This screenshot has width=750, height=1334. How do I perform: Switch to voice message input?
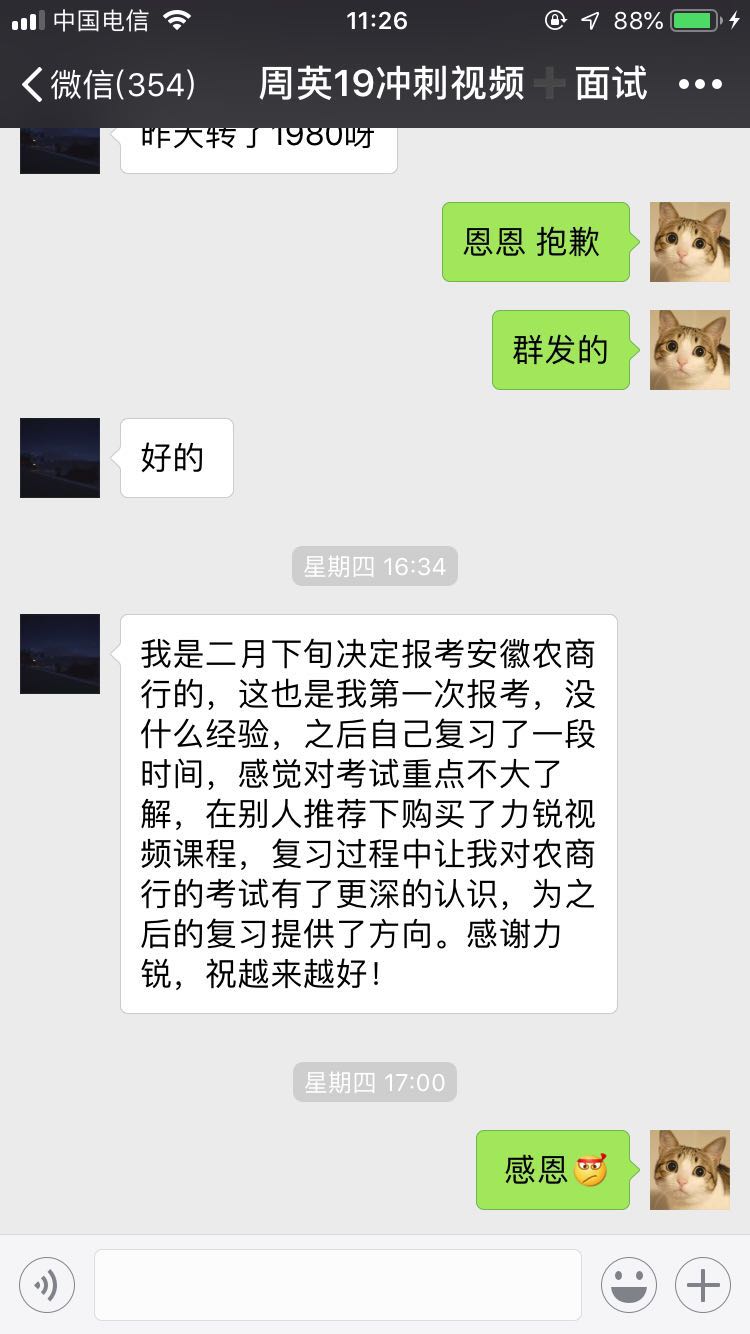coord(47,1285)
